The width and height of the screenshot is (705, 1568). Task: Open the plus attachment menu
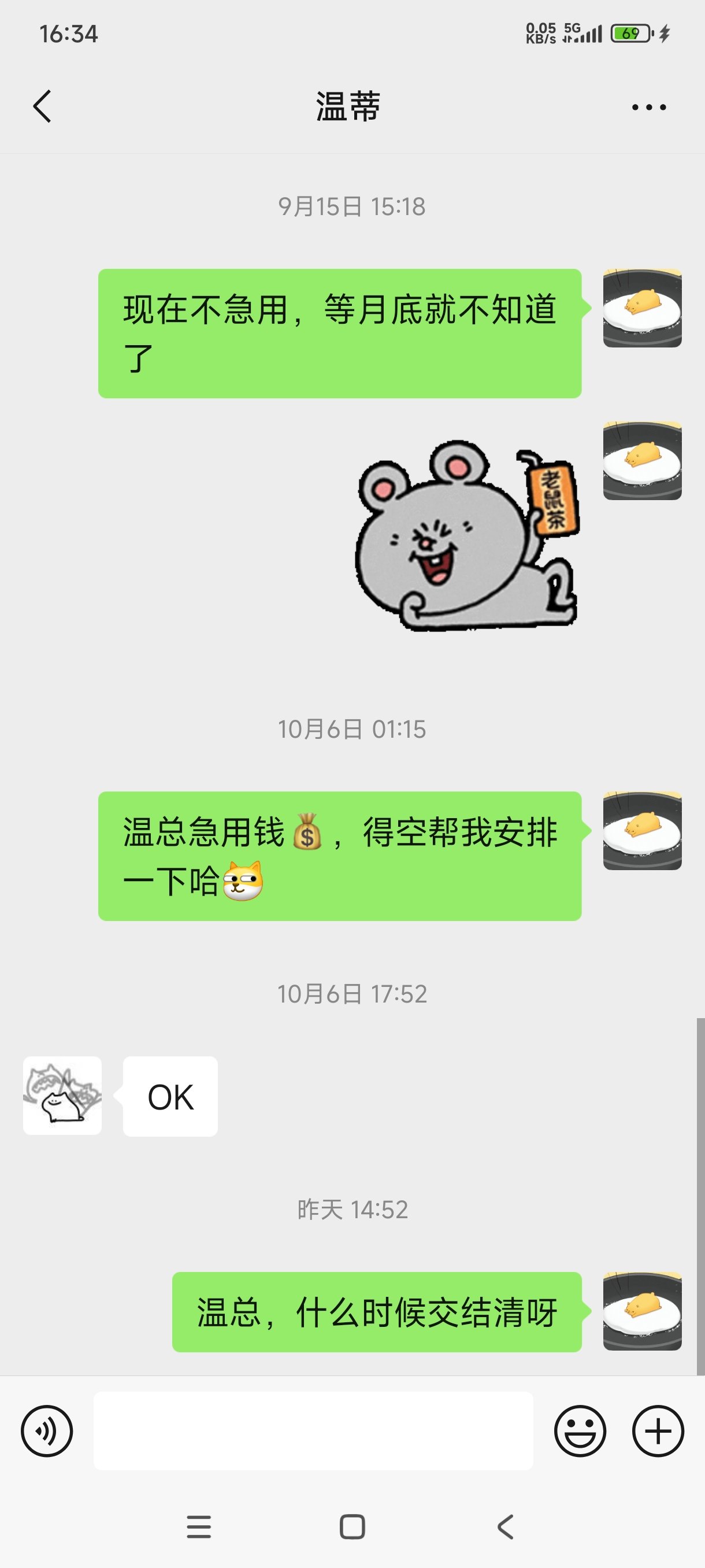tap(658, 1432)
